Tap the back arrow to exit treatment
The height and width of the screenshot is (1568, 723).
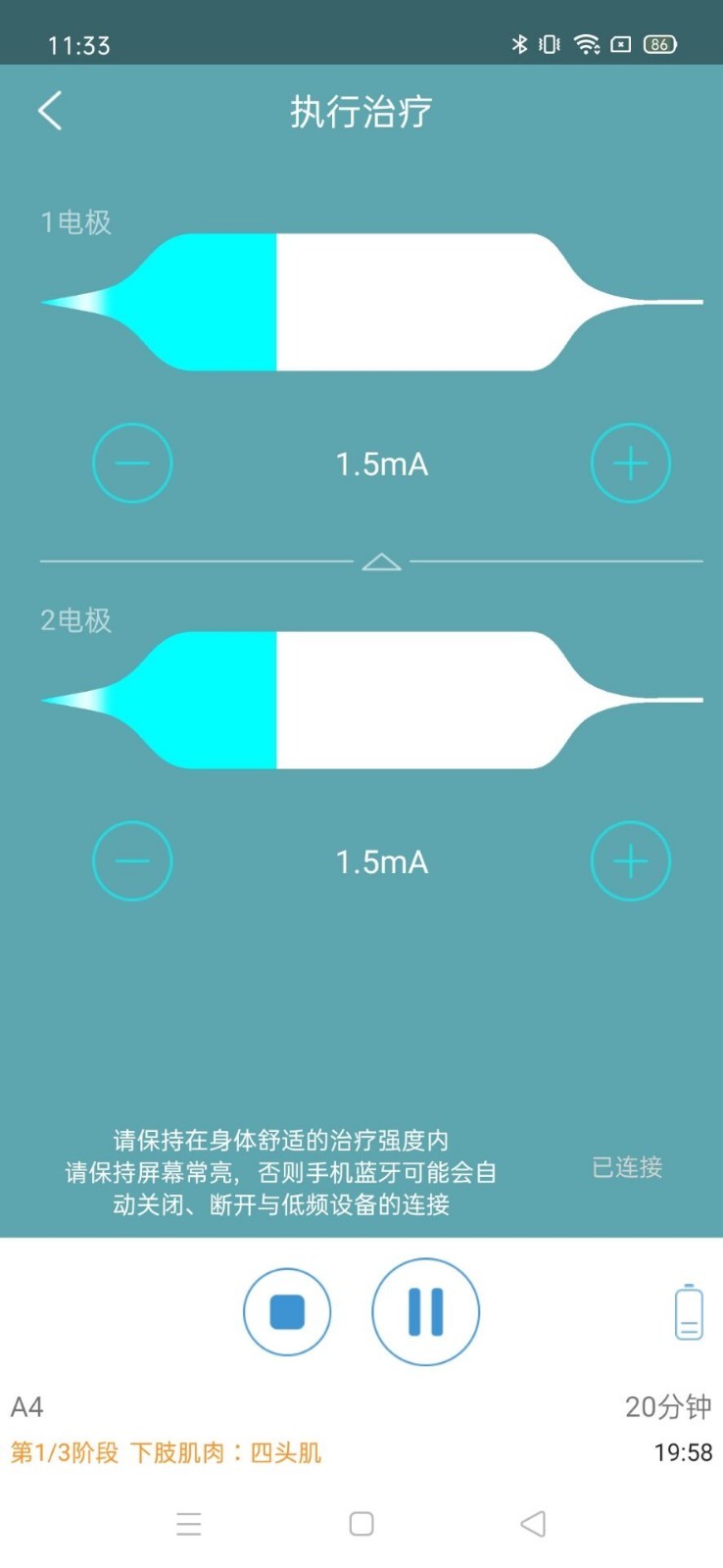[51, 111]
